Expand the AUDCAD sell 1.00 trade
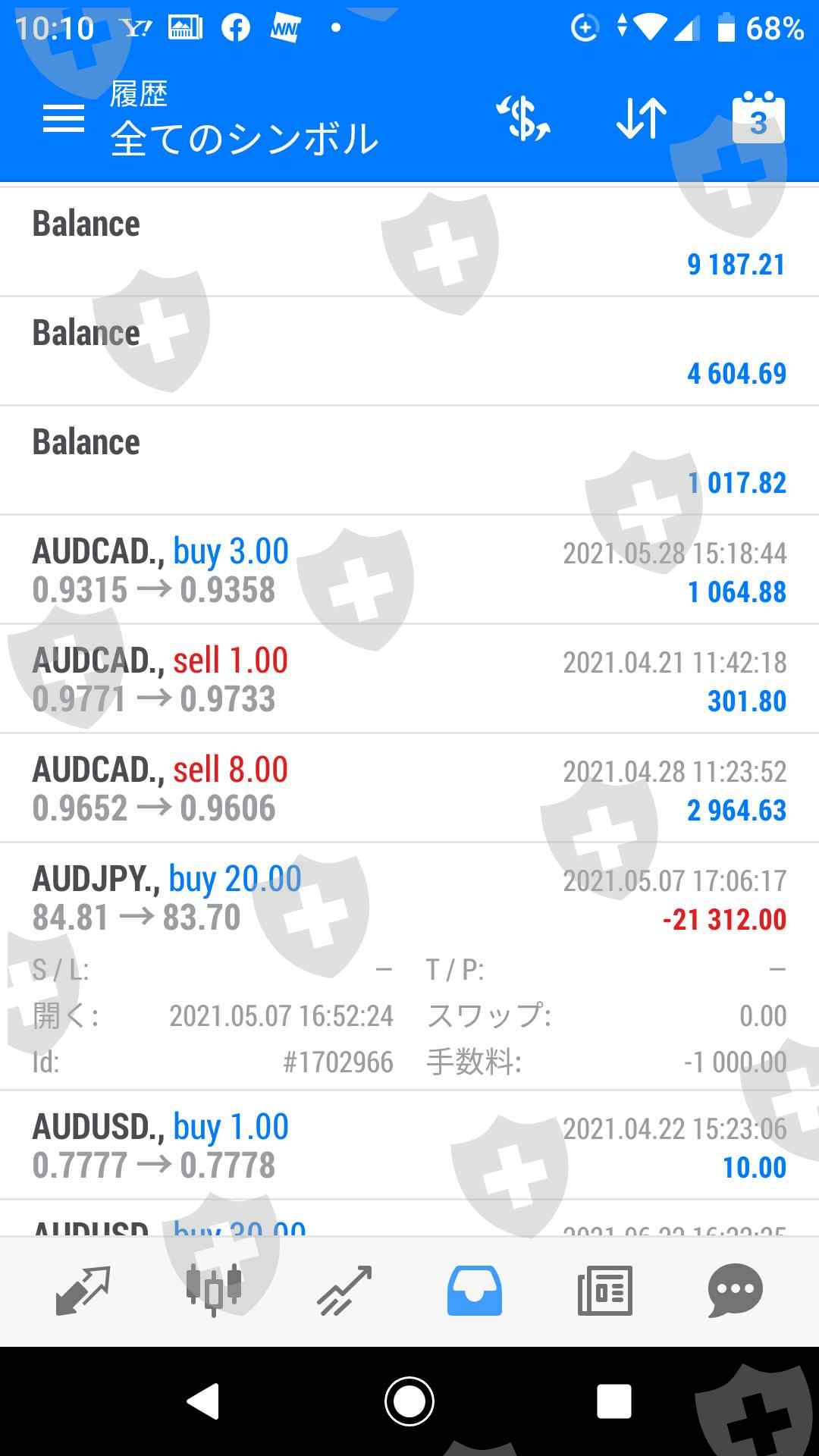Viewport: 819px width, 1456px height. pyautogui.click(x=409, y=679)
